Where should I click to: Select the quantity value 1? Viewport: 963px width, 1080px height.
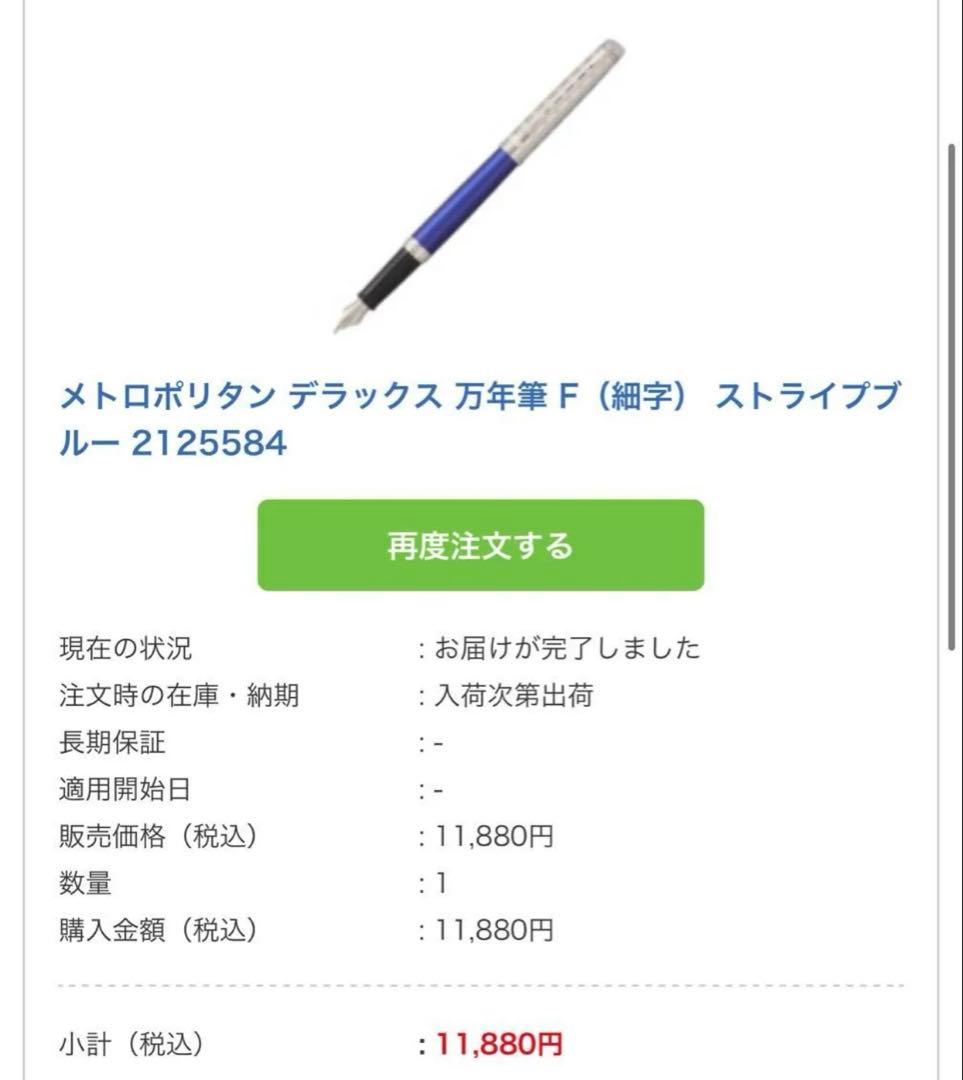[440, 884]
